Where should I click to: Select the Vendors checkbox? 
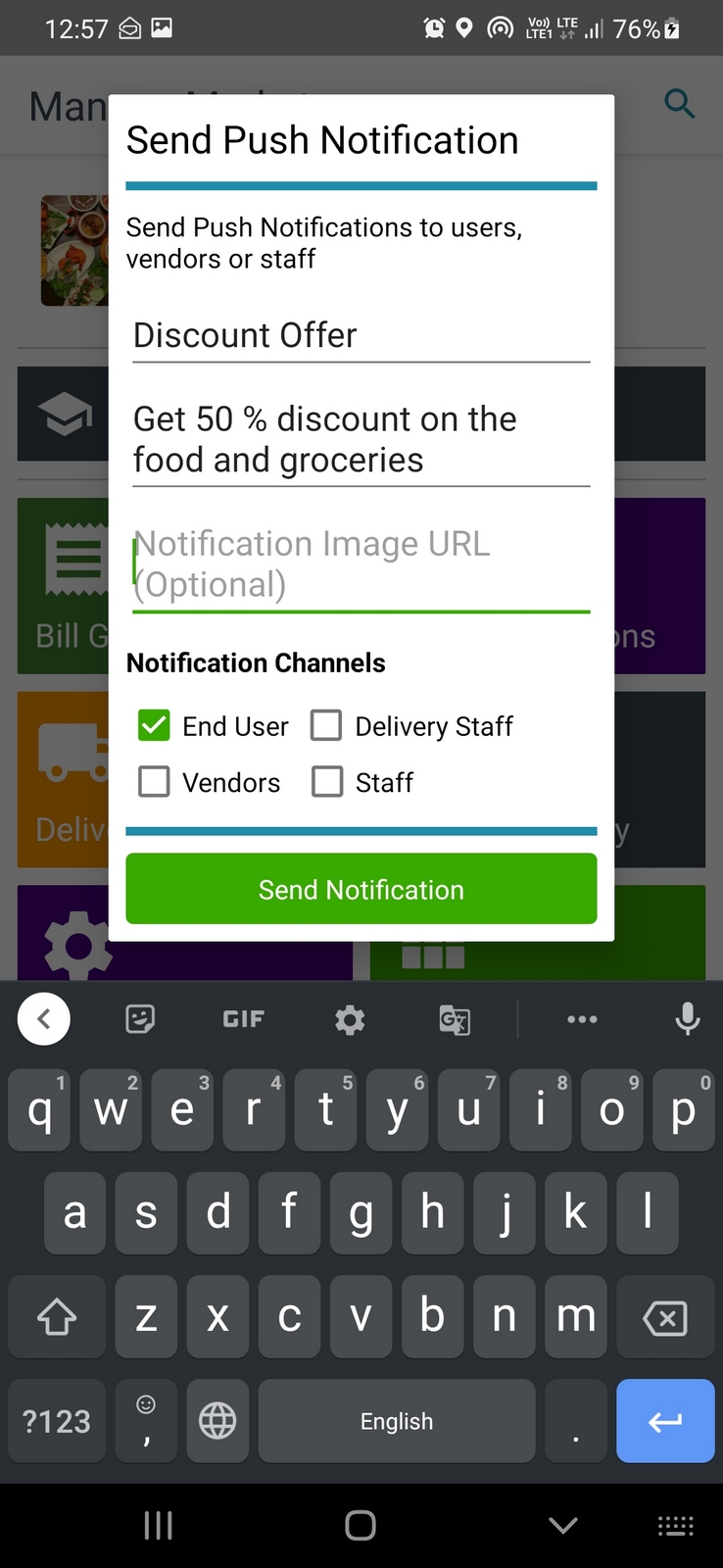click(x=155, y=782)
